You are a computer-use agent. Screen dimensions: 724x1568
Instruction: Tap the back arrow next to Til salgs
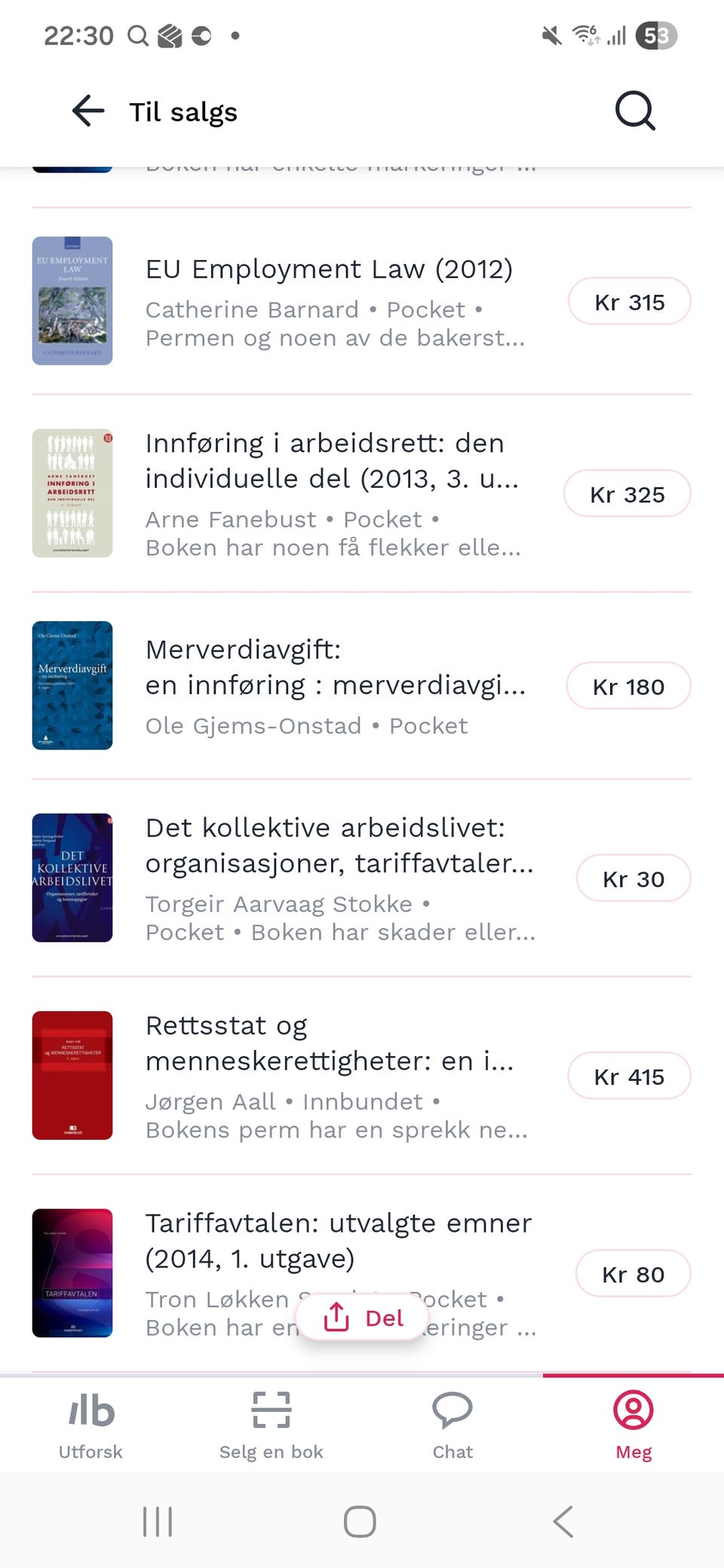click(x=87, y=111)
